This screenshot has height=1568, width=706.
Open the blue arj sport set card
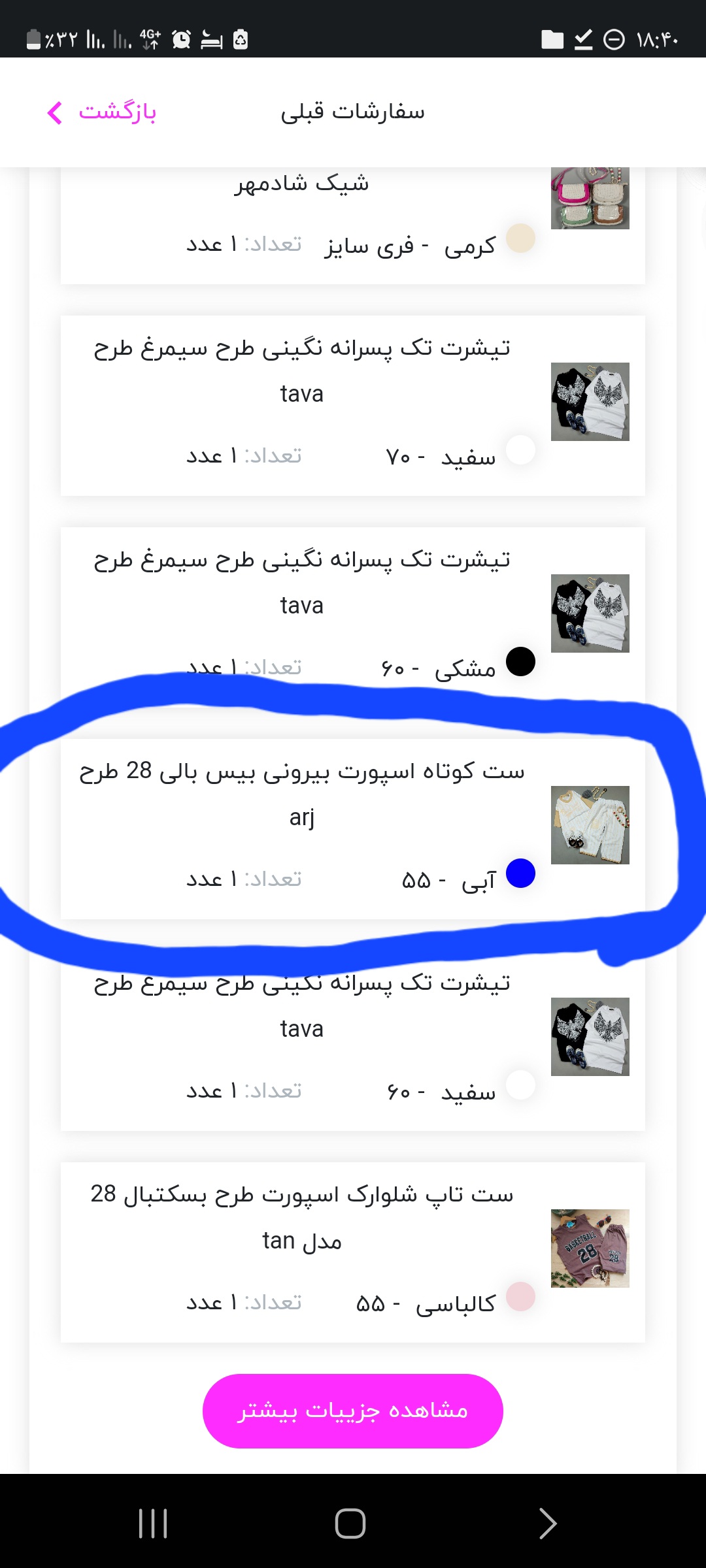[x=353, y=829]
